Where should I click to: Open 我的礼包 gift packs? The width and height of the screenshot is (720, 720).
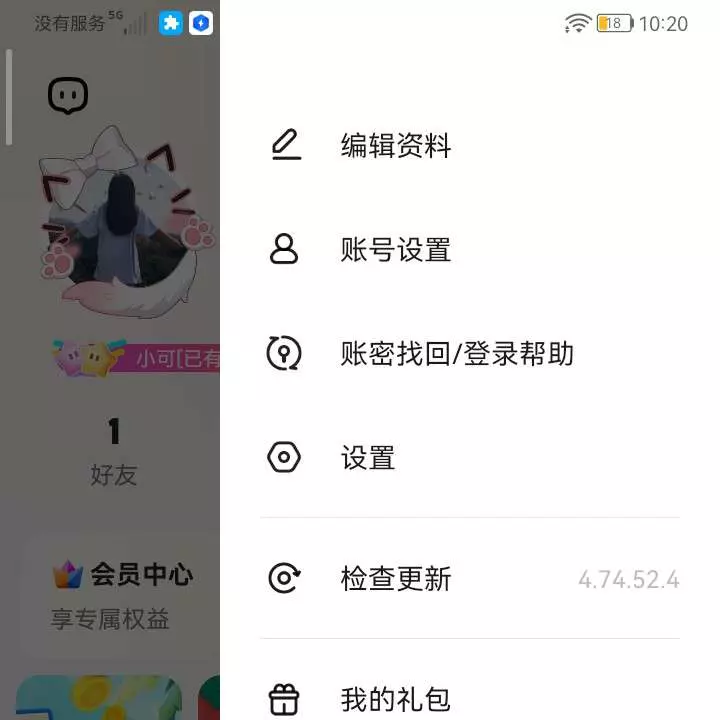click(396, 699)
